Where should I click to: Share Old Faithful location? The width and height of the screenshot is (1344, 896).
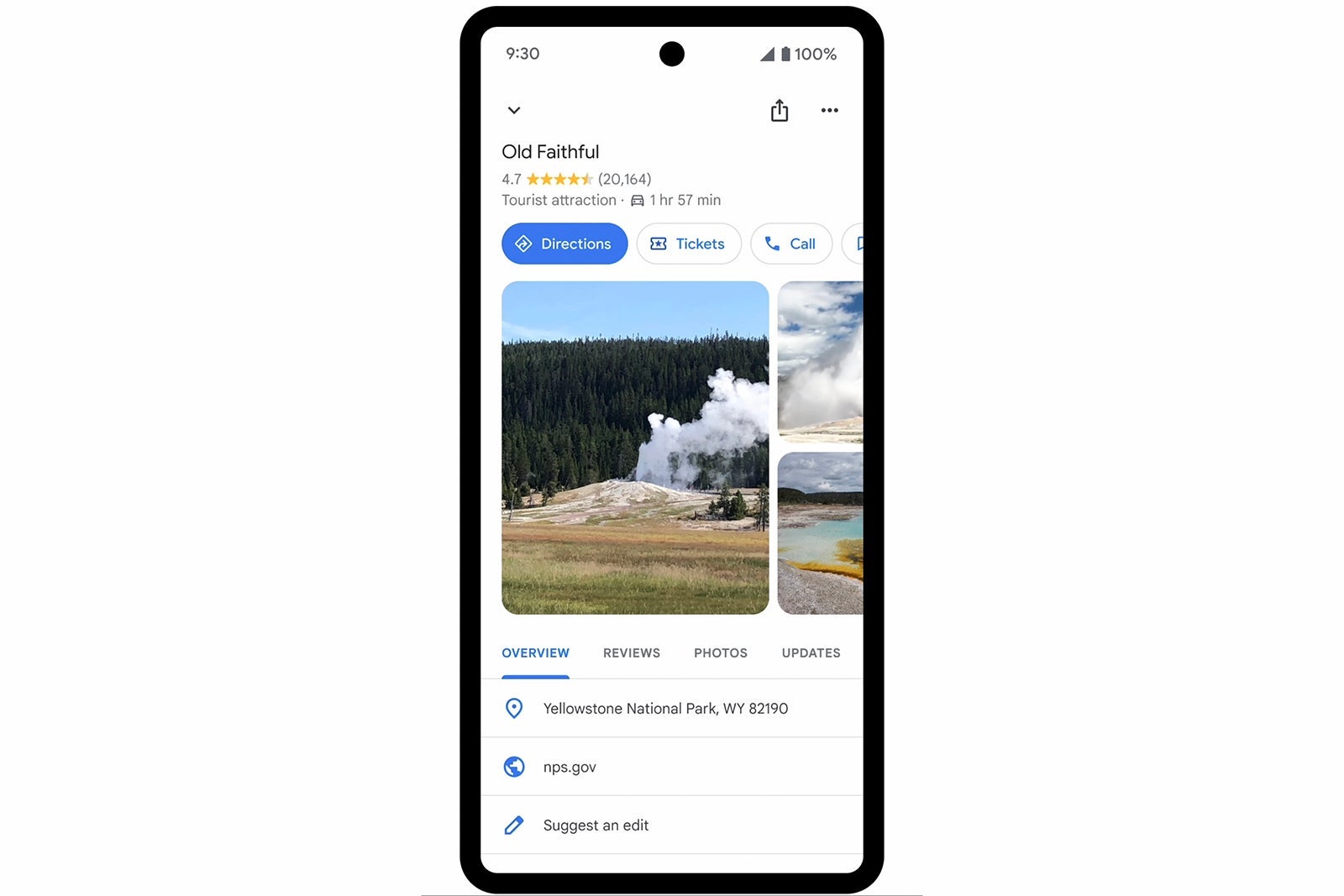780,110
